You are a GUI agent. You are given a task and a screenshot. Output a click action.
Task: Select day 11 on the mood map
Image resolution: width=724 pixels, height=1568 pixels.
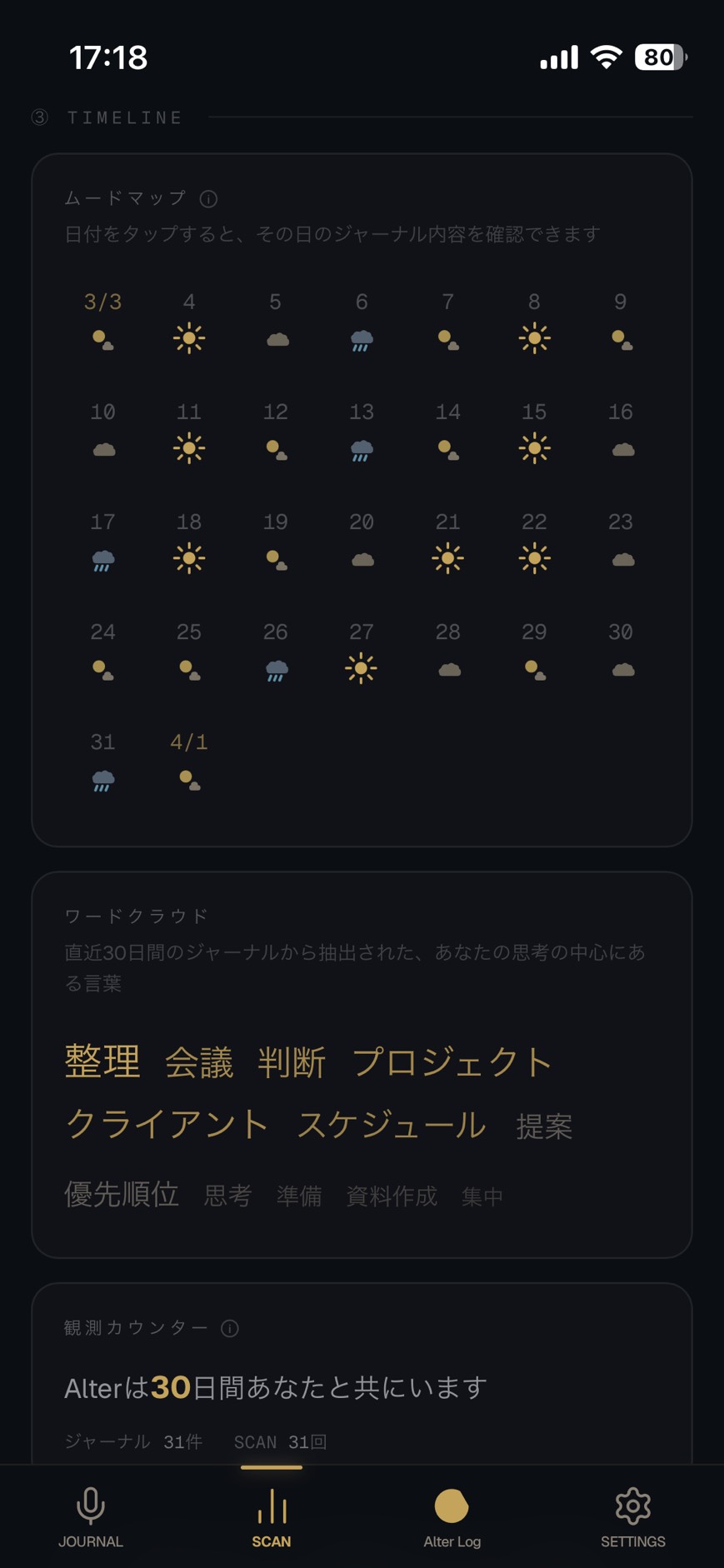pyautogui.click(x=189, y=432)
